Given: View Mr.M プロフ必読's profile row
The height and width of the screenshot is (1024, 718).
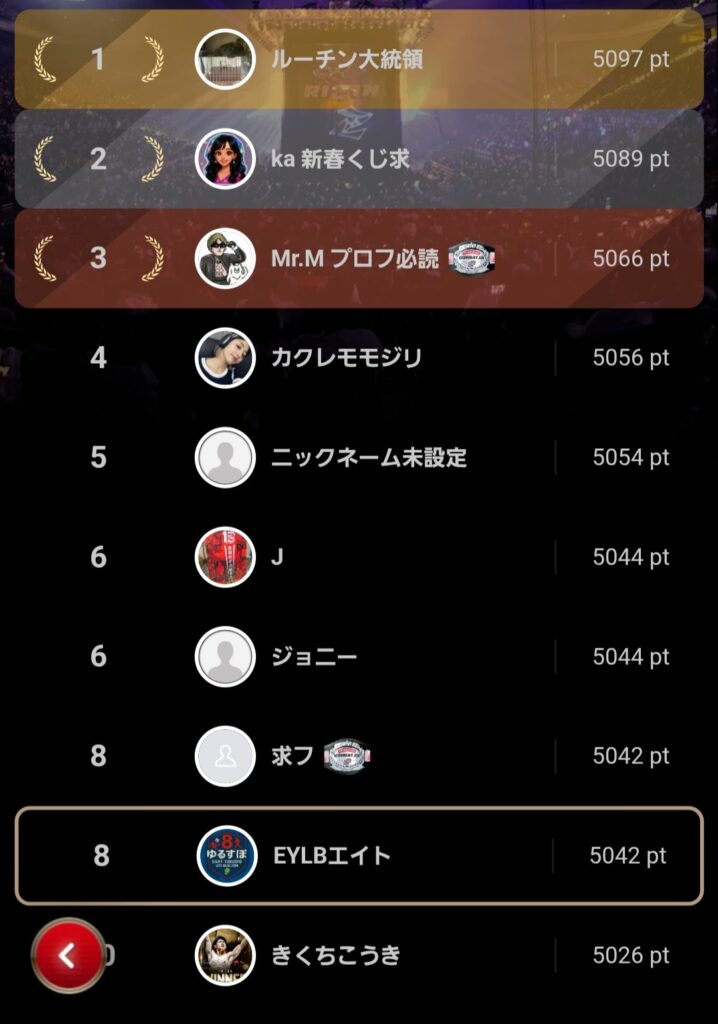Looking at the screenshot, I should [x=359, y=258].
